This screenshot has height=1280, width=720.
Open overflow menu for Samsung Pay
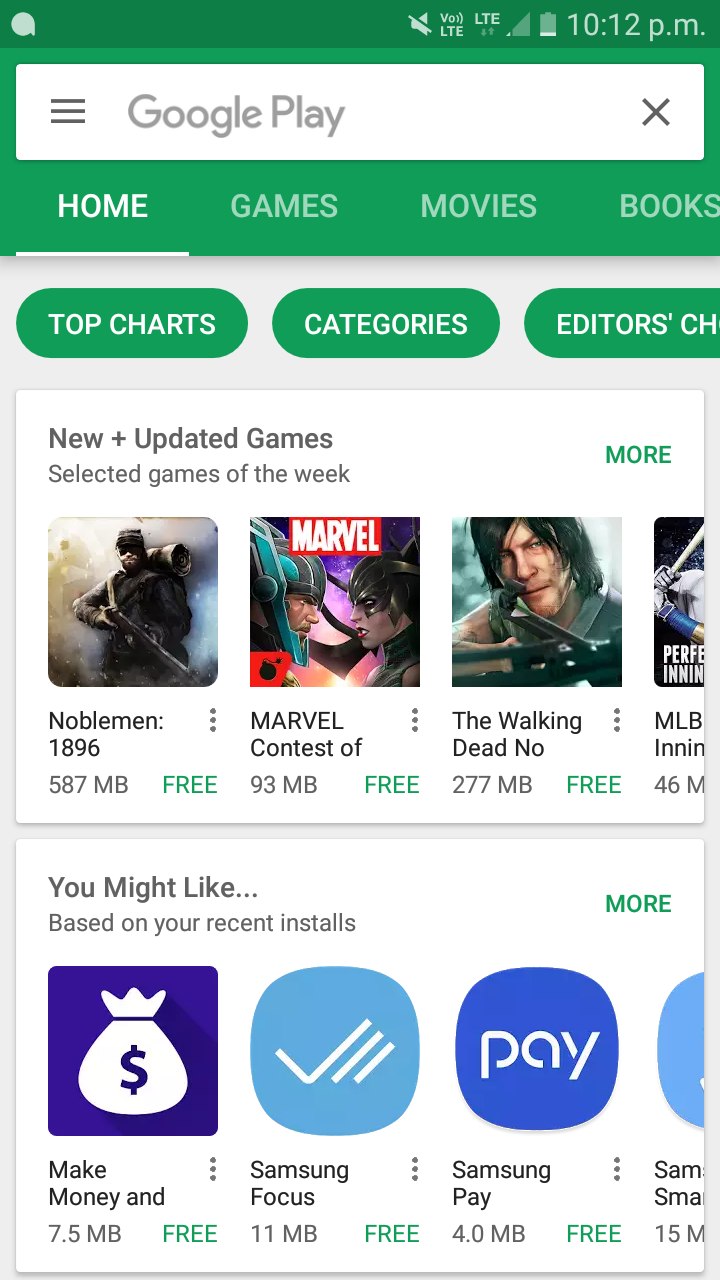pos(617,1169)
